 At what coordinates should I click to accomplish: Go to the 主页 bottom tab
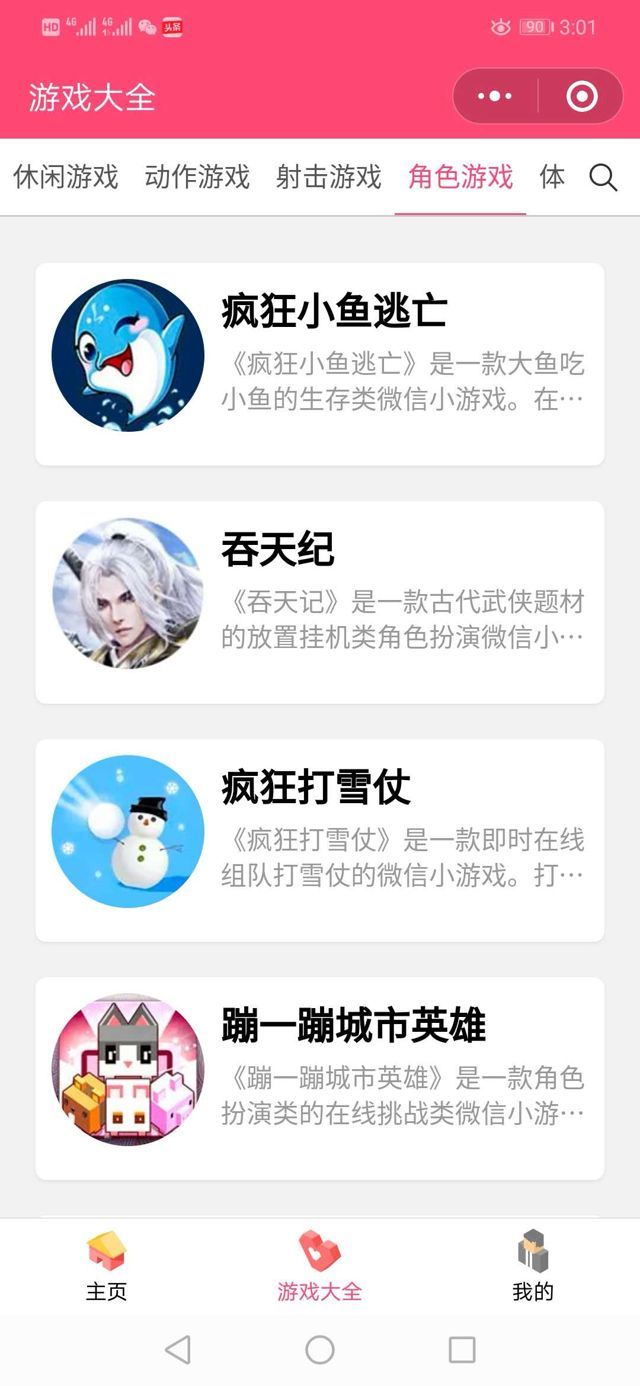pyautogui.click(x=106, y=1266)
